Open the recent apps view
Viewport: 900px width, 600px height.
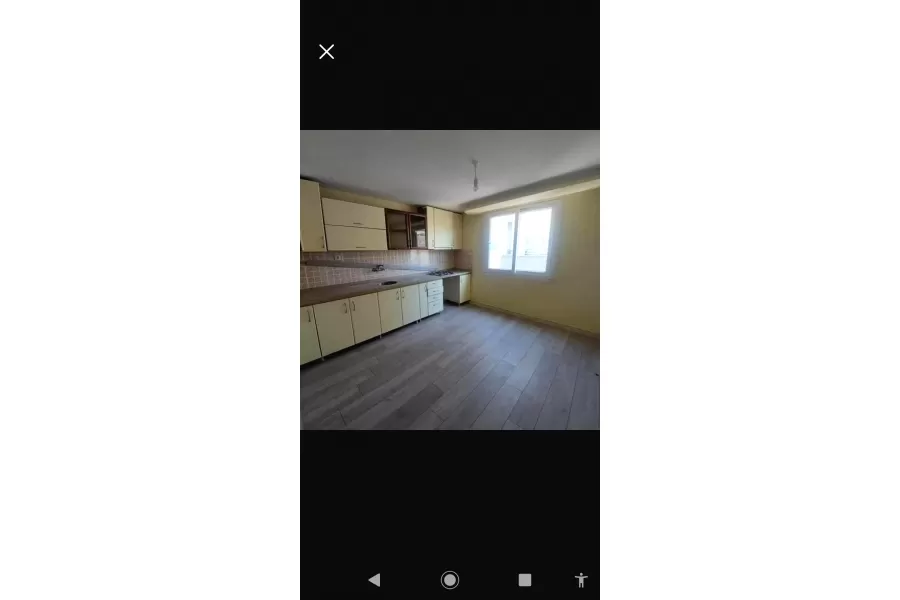point(524,580)
